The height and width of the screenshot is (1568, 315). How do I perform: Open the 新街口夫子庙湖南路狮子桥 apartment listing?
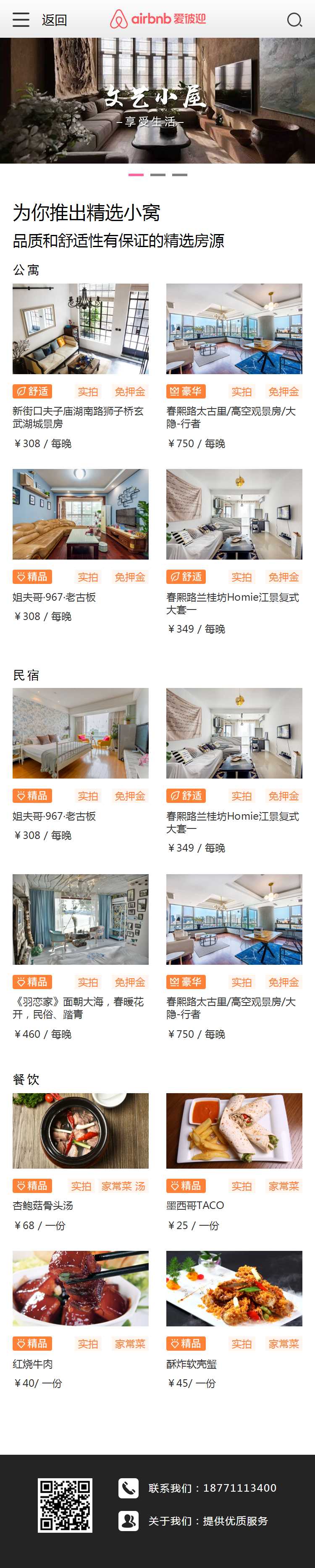tap(80, 329)
